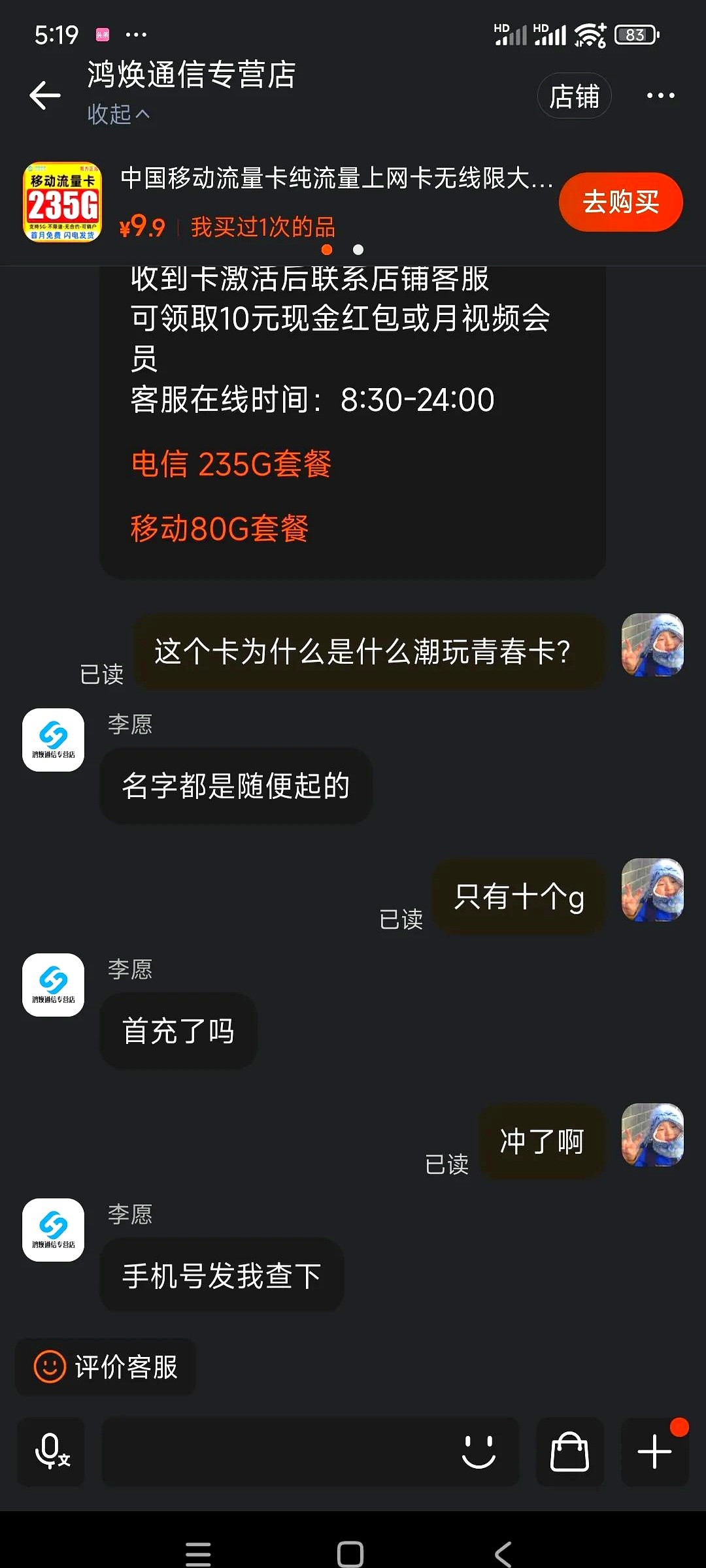
Task: Tap the system home button
Action: pos(350,1554)
